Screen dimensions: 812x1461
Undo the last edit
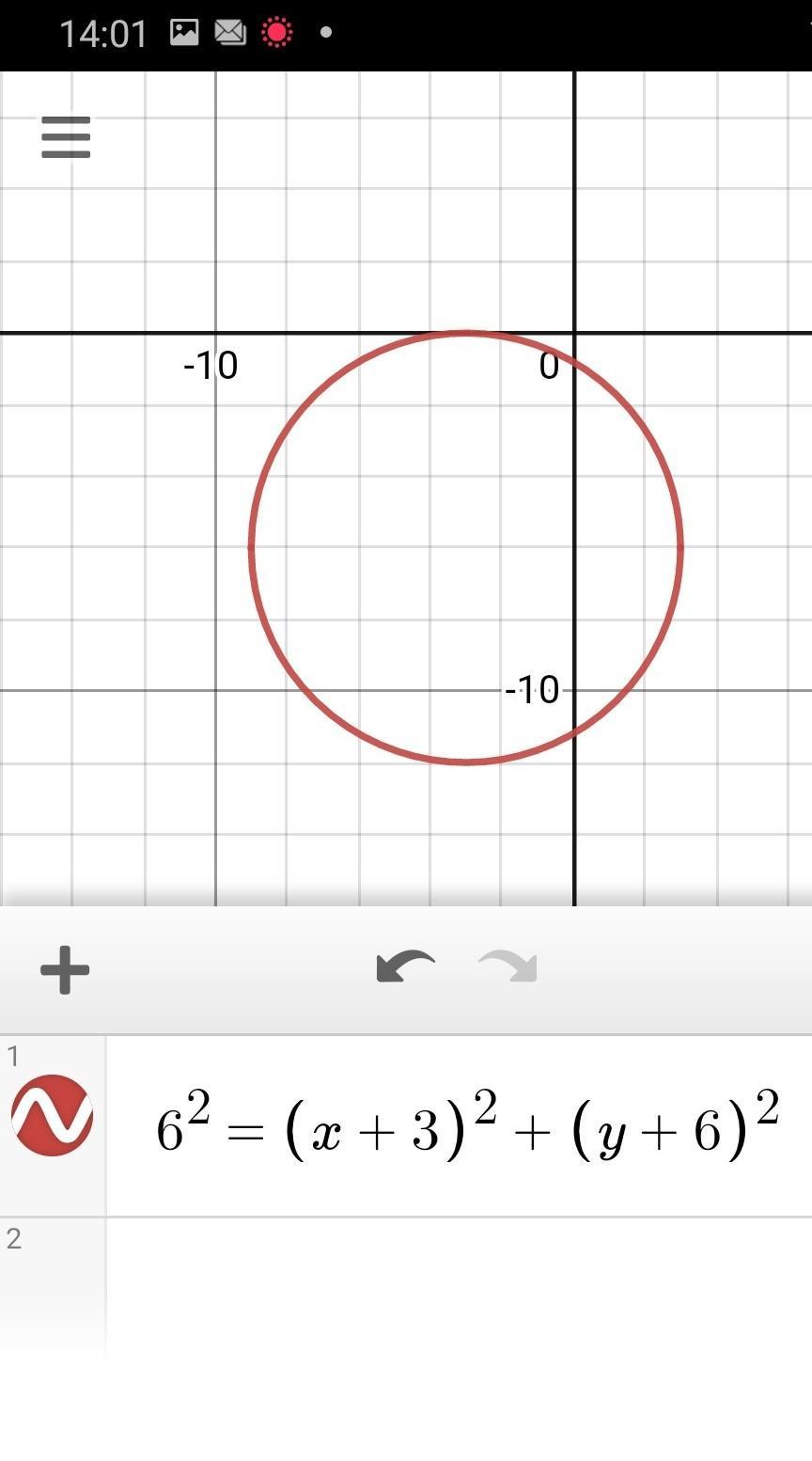[x=405, y=967]
